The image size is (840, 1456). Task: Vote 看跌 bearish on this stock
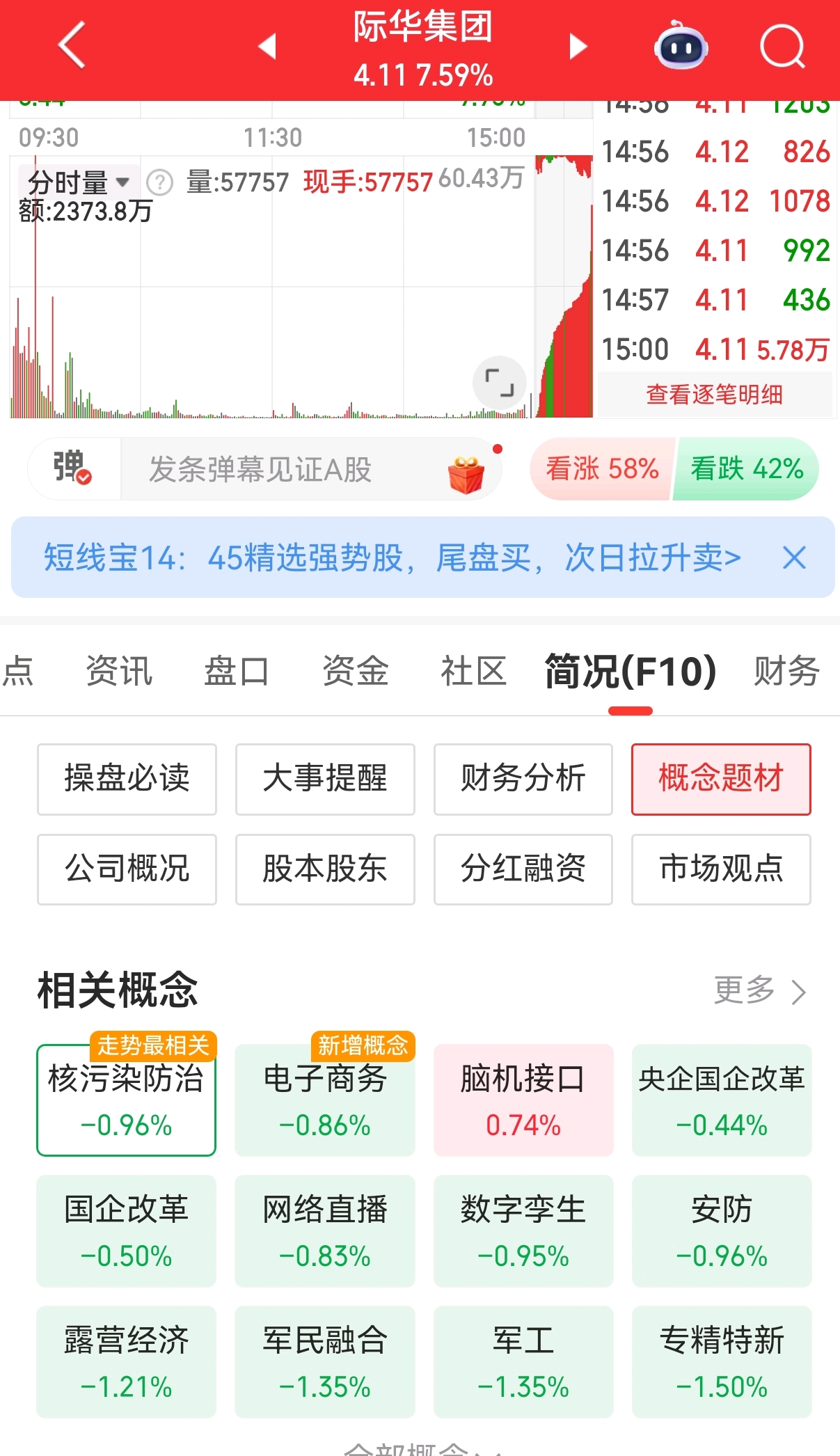coord(746,468)
